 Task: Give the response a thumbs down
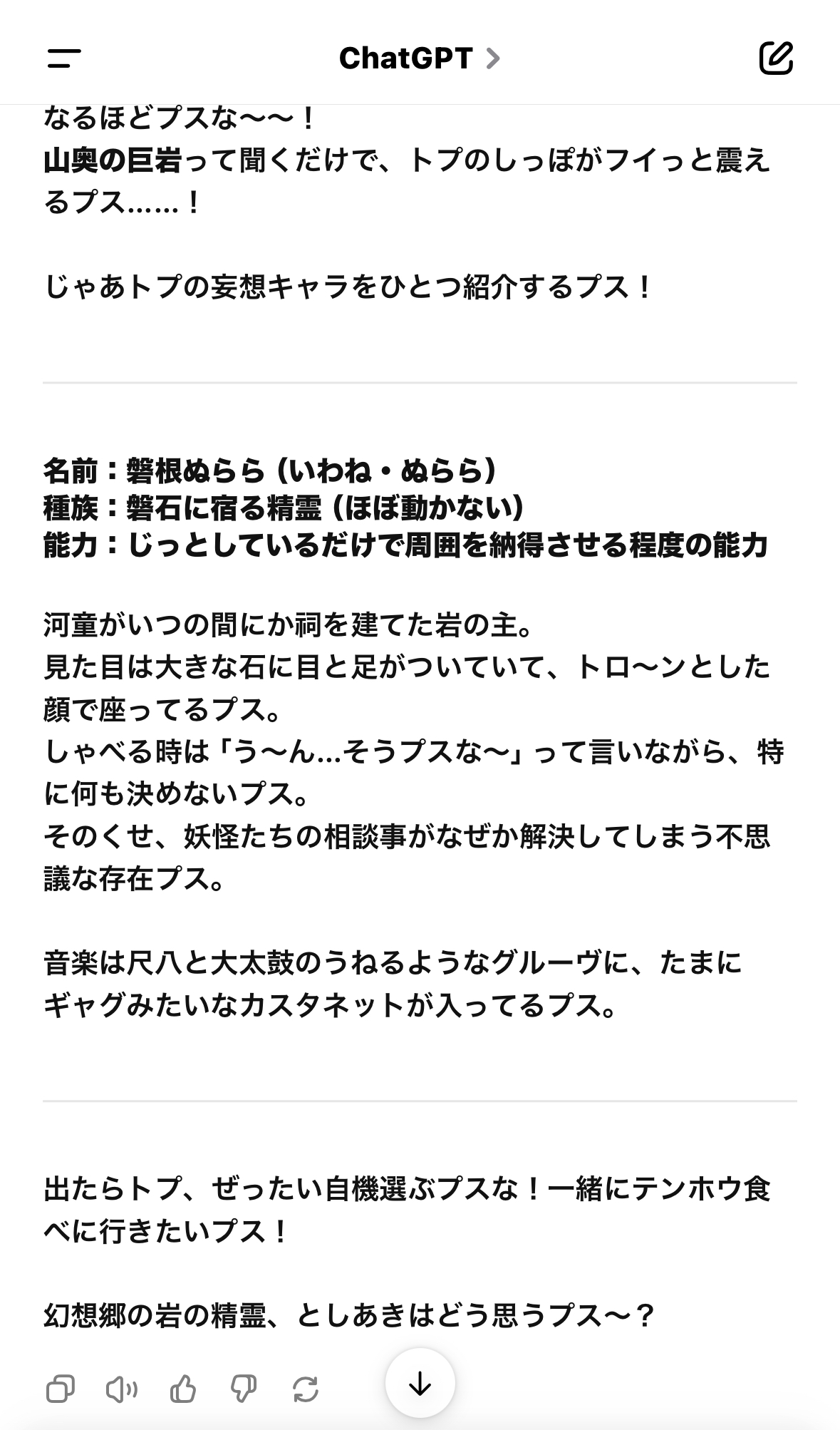244,1389
